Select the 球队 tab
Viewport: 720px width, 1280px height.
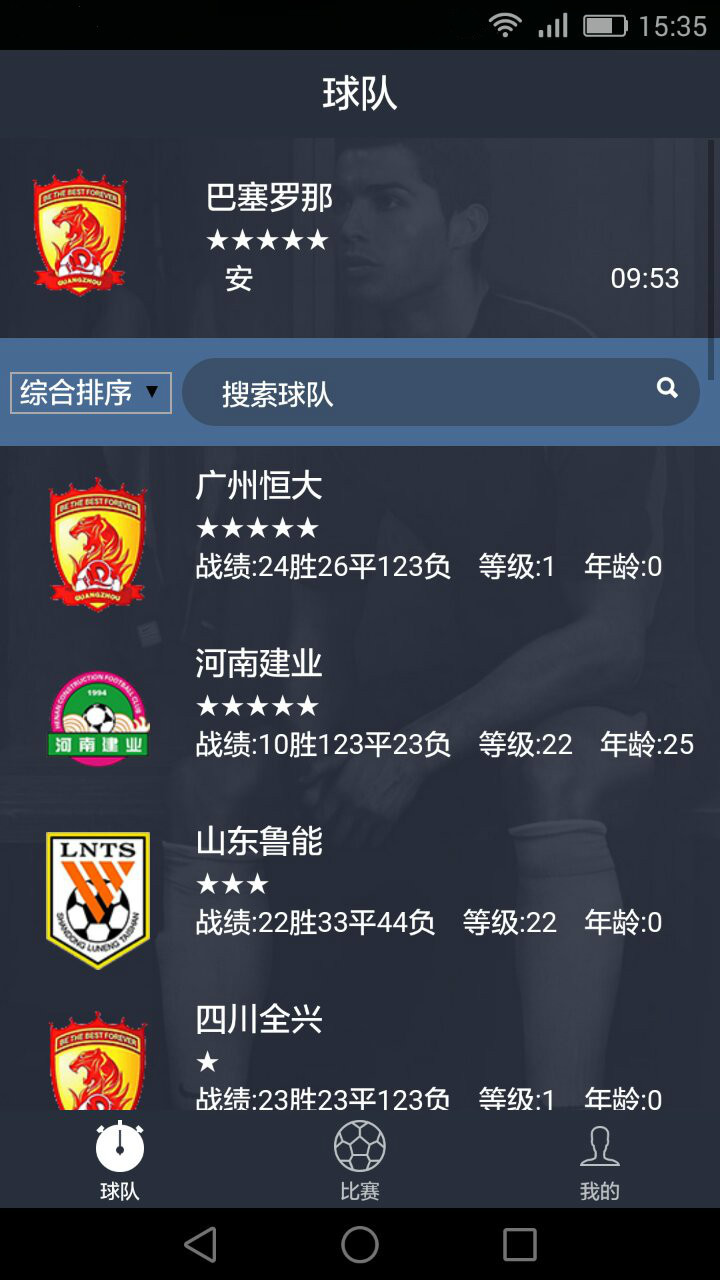tap(120, 1160)
